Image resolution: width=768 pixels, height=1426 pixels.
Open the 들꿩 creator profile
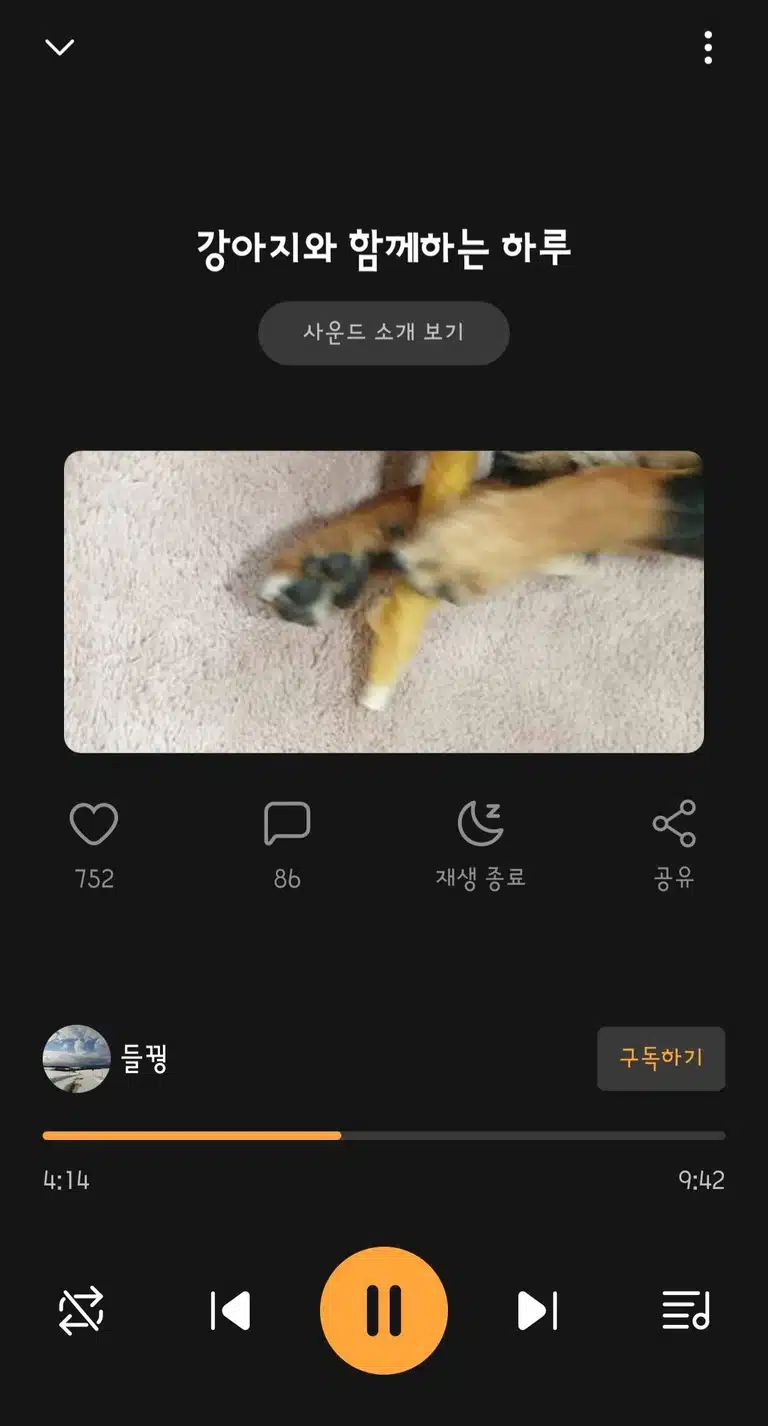pyautogui.click(x=105, y=1058)
